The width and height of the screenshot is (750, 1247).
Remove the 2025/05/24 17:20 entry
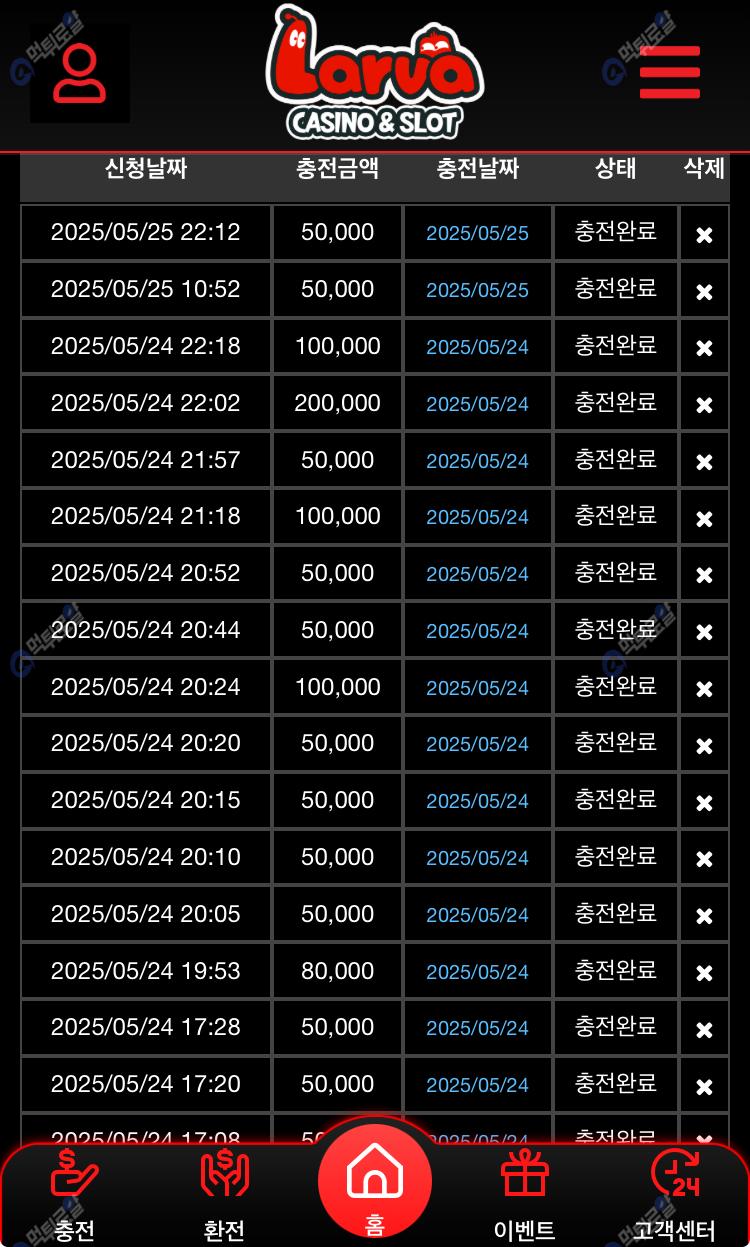[704, 1087]
